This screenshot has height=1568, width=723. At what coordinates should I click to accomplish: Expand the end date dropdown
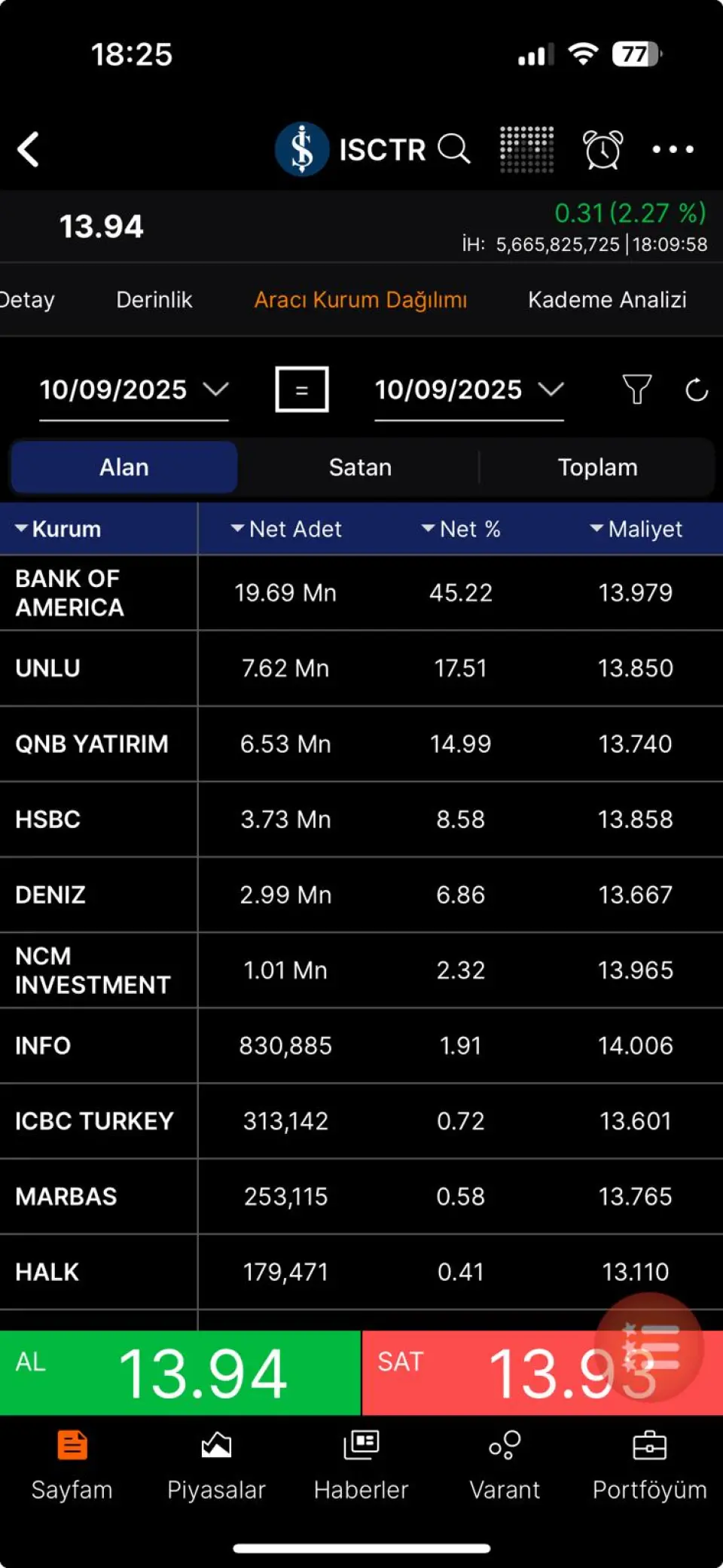468,390
